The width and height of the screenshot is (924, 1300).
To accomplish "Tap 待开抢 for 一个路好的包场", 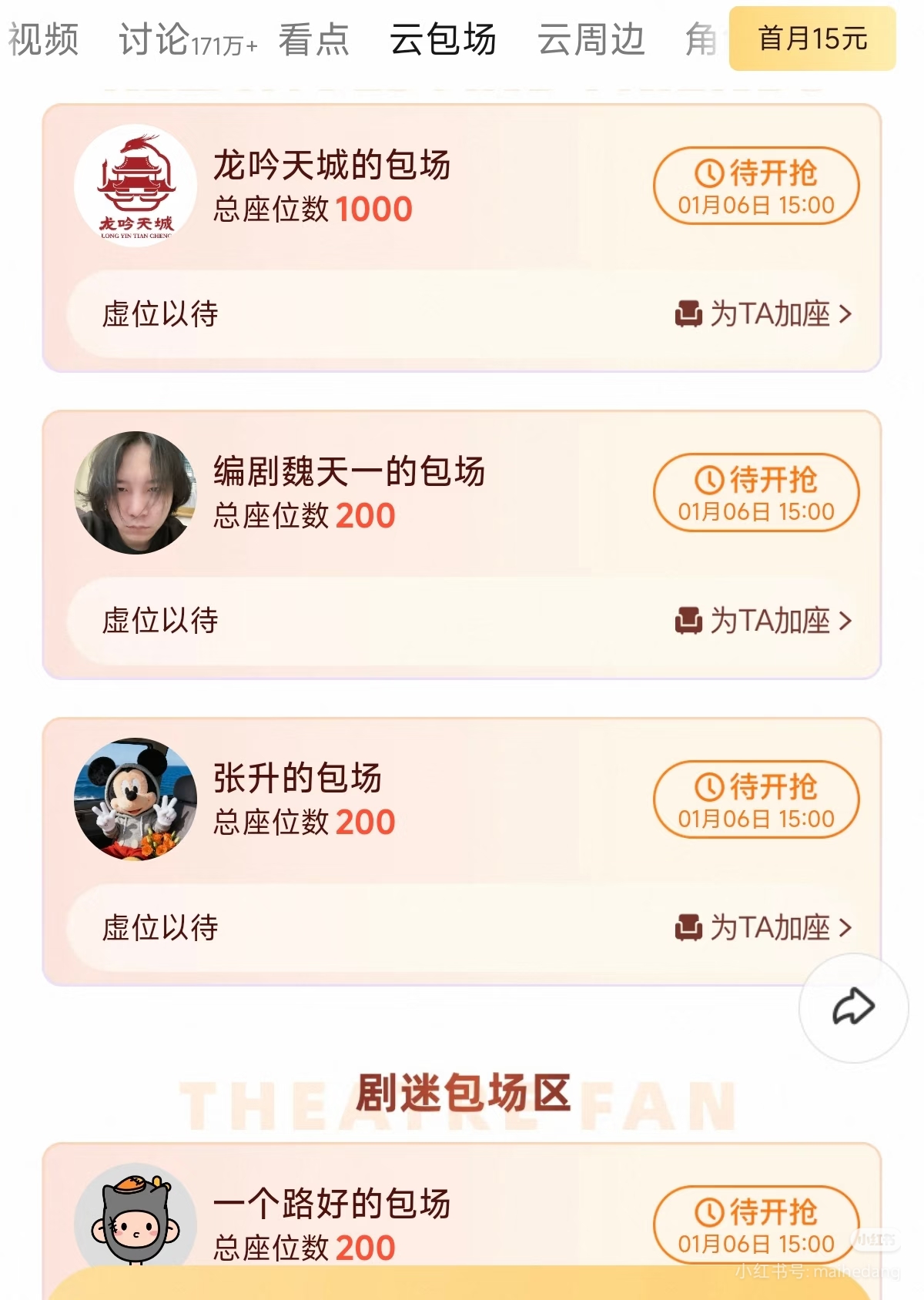I will click(x=755, y=1225).
